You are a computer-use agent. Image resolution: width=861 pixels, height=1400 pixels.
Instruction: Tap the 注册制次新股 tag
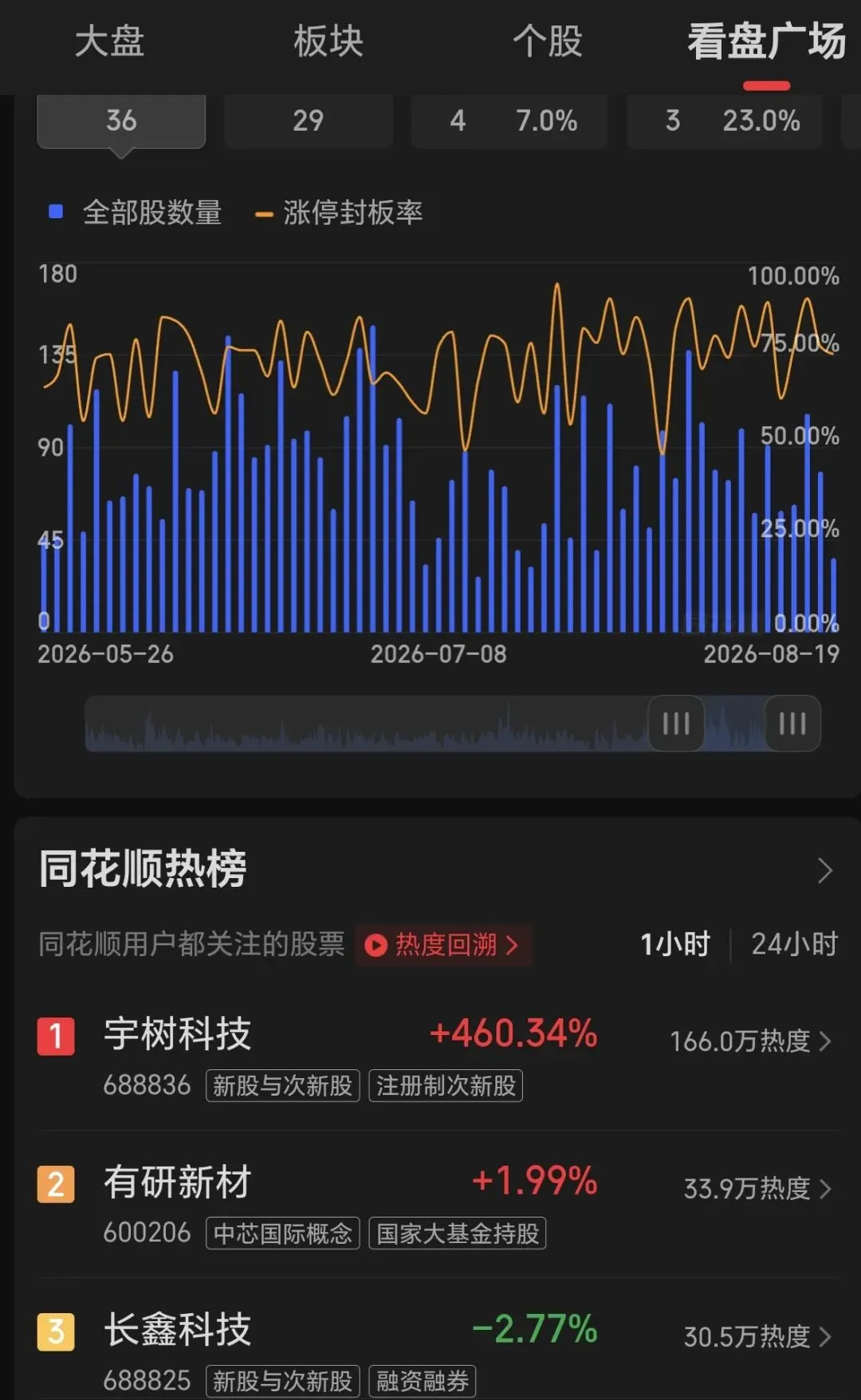coord(446,1085)
